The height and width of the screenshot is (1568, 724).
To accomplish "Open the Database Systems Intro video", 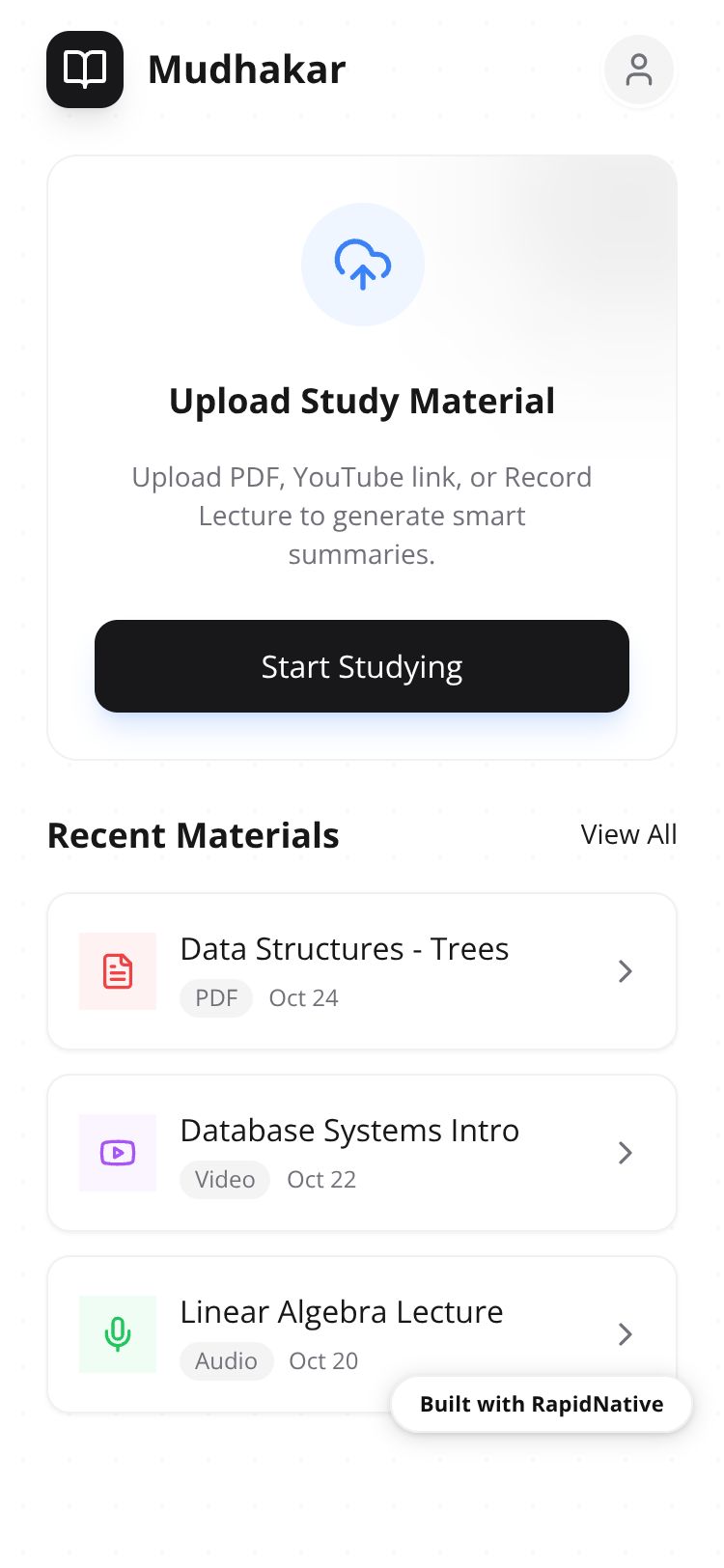I will pos(362,1152).
